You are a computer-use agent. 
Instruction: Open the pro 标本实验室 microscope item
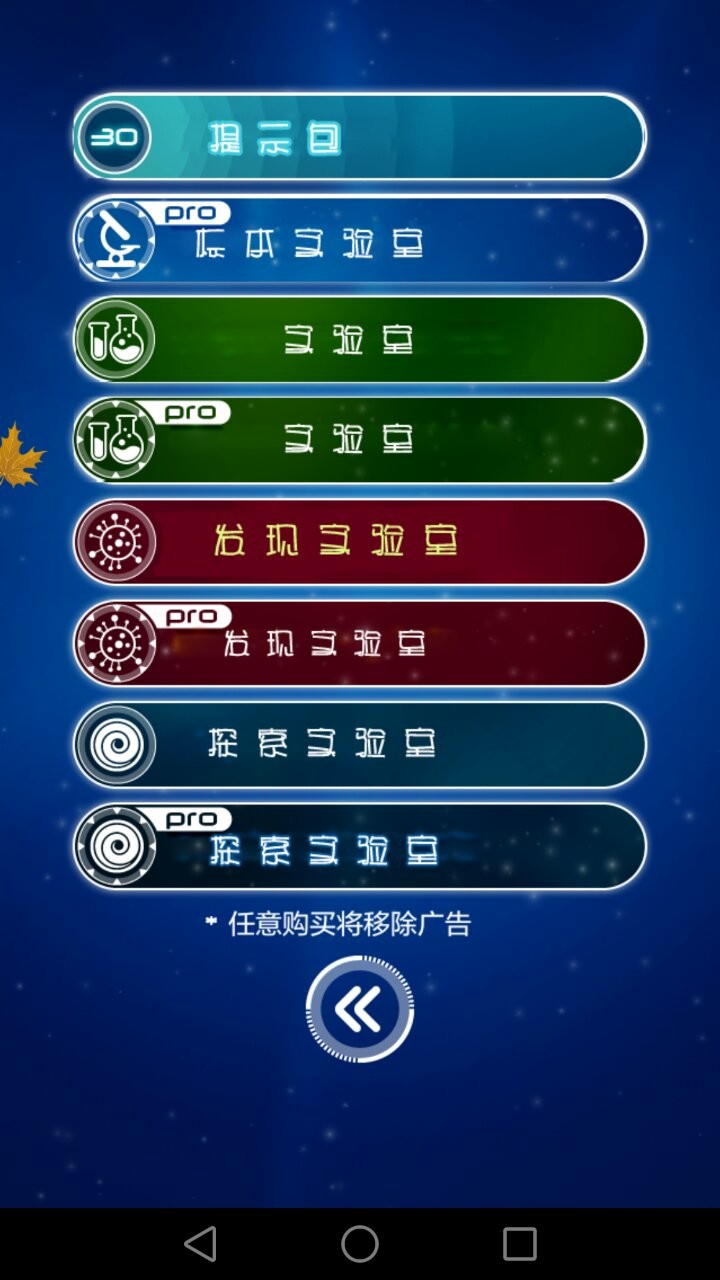(x=360, y=240)
